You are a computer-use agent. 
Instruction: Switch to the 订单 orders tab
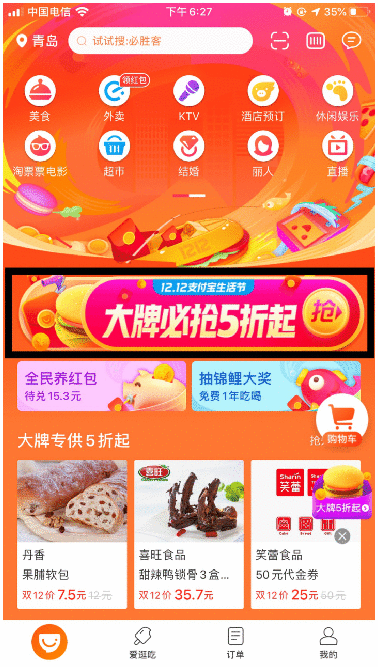235,642
